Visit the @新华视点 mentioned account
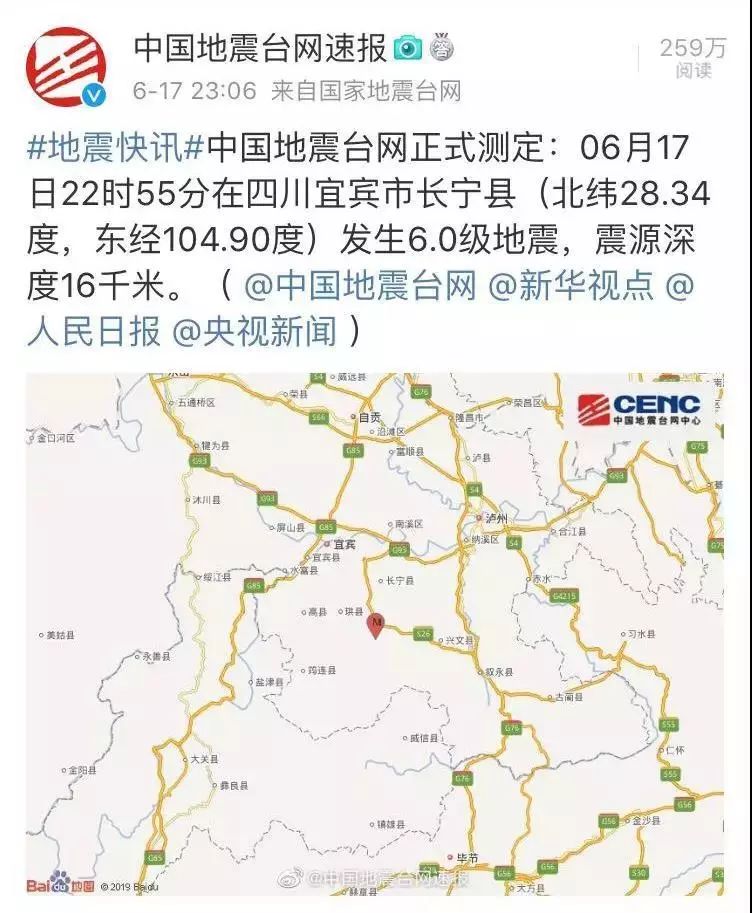 (570, 286)
